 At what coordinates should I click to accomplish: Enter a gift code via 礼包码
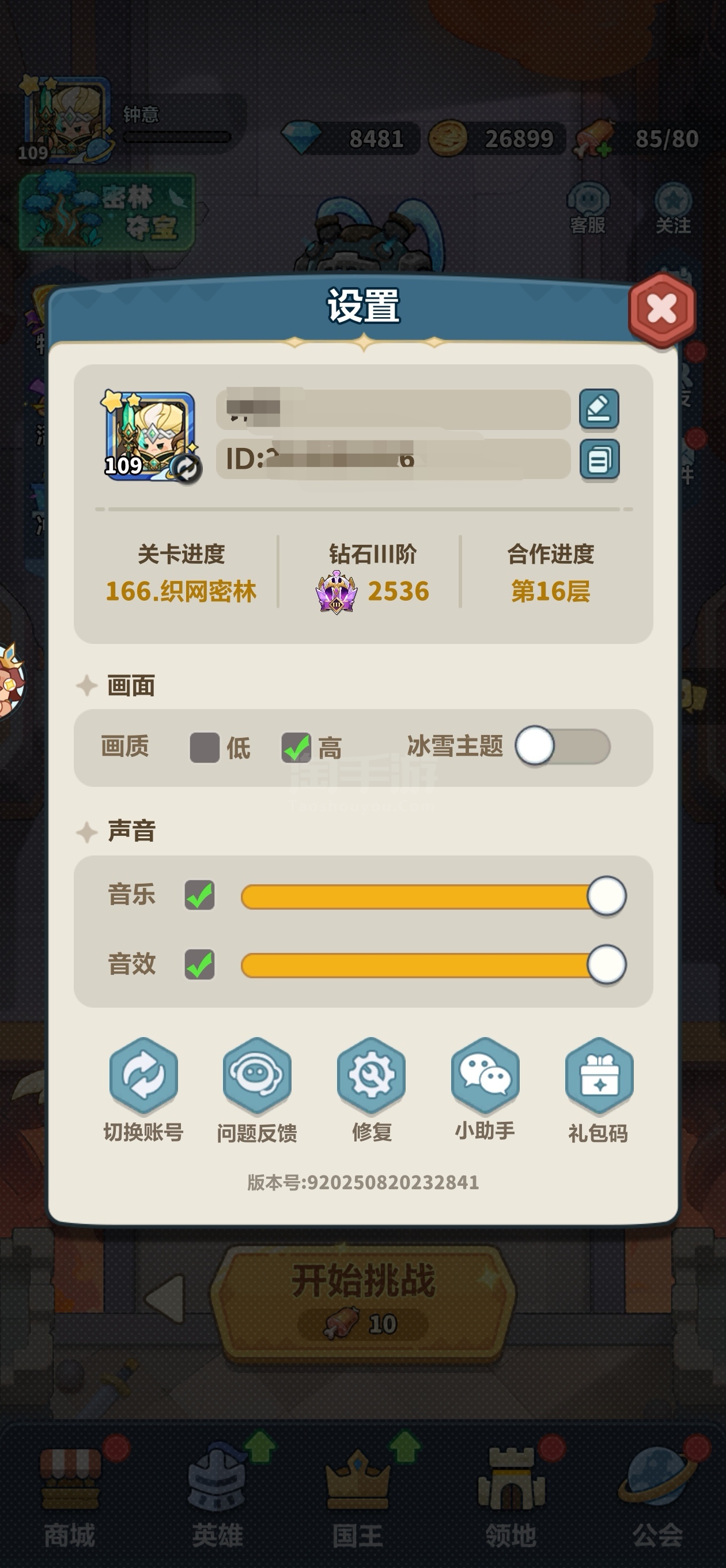click(x=599, y=1090)
